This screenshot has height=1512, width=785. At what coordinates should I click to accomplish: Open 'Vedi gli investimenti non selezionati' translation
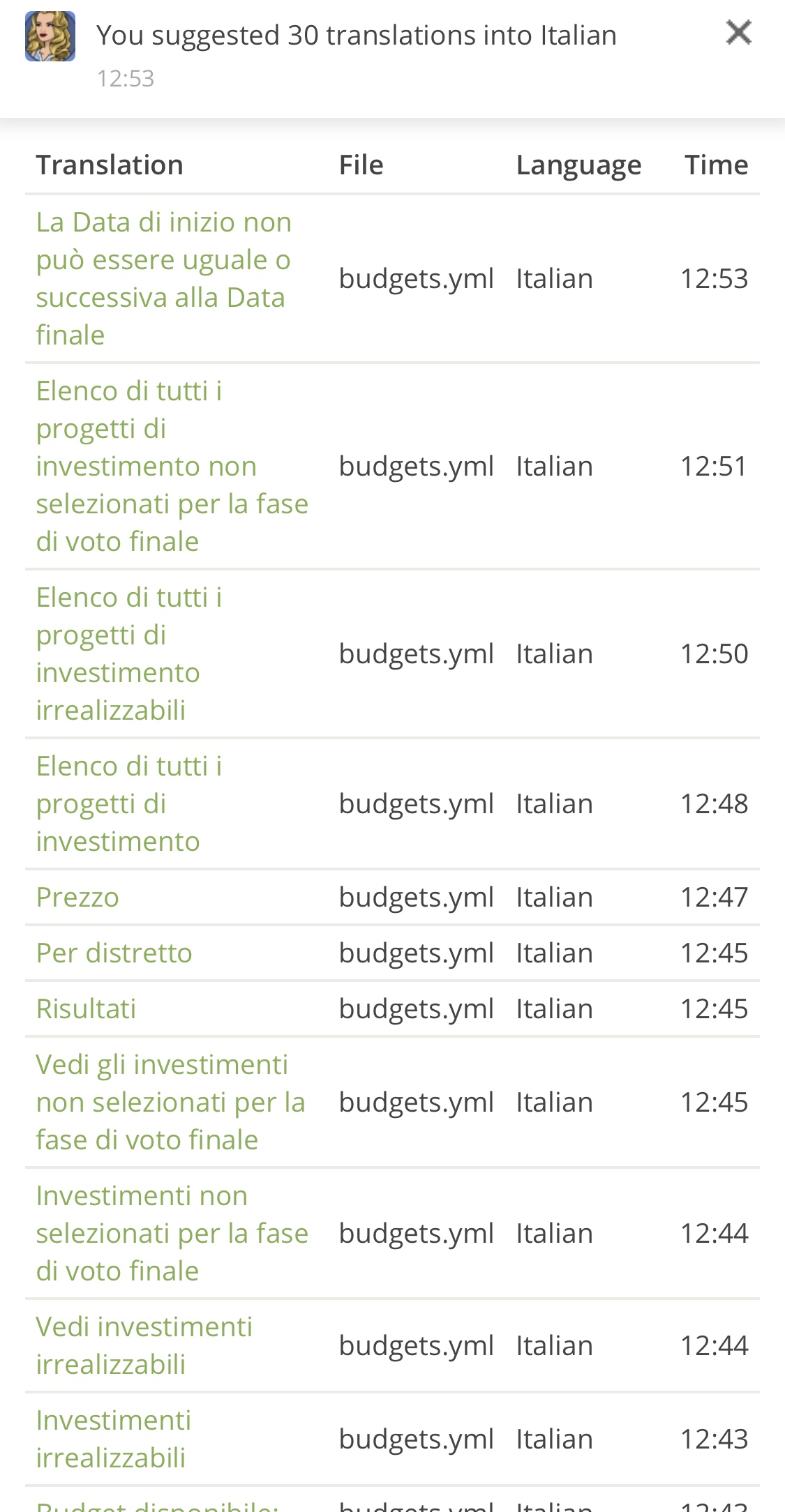(x=171, y=1102)
